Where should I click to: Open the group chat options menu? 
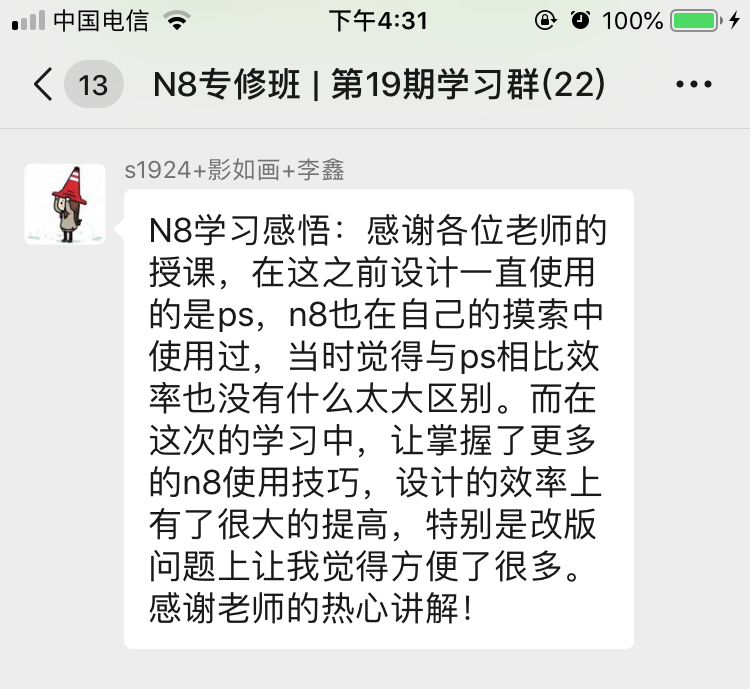point(694,85)
